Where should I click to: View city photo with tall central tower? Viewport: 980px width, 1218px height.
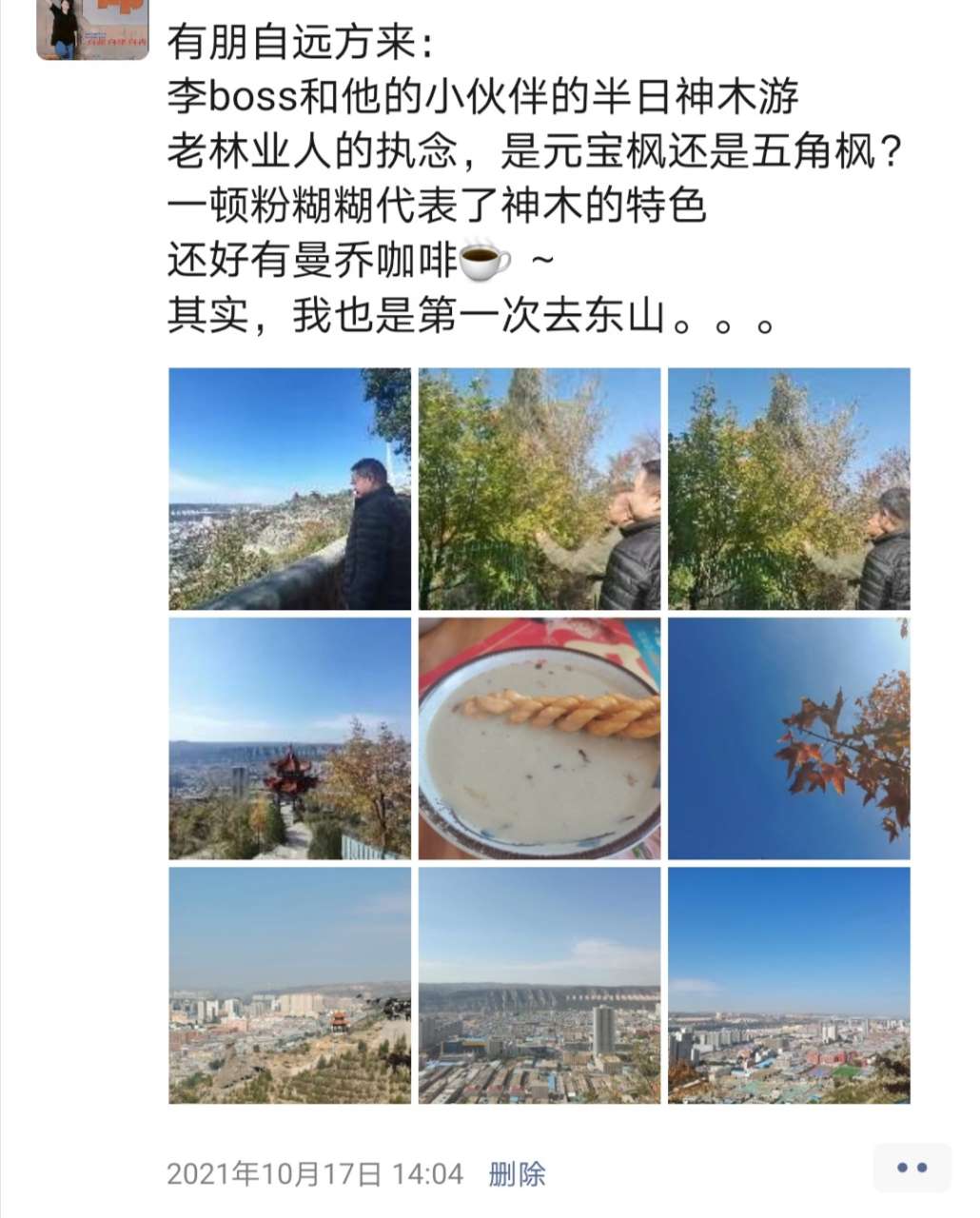(539, 986)
